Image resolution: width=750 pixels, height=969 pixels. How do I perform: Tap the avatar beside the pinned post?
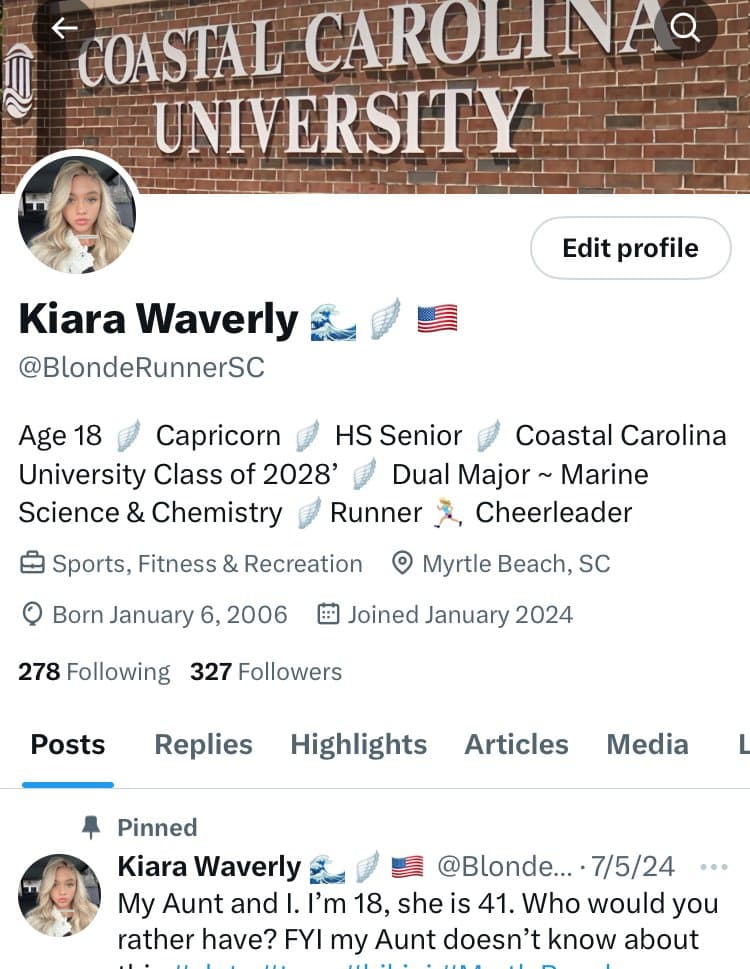(60, 894)
